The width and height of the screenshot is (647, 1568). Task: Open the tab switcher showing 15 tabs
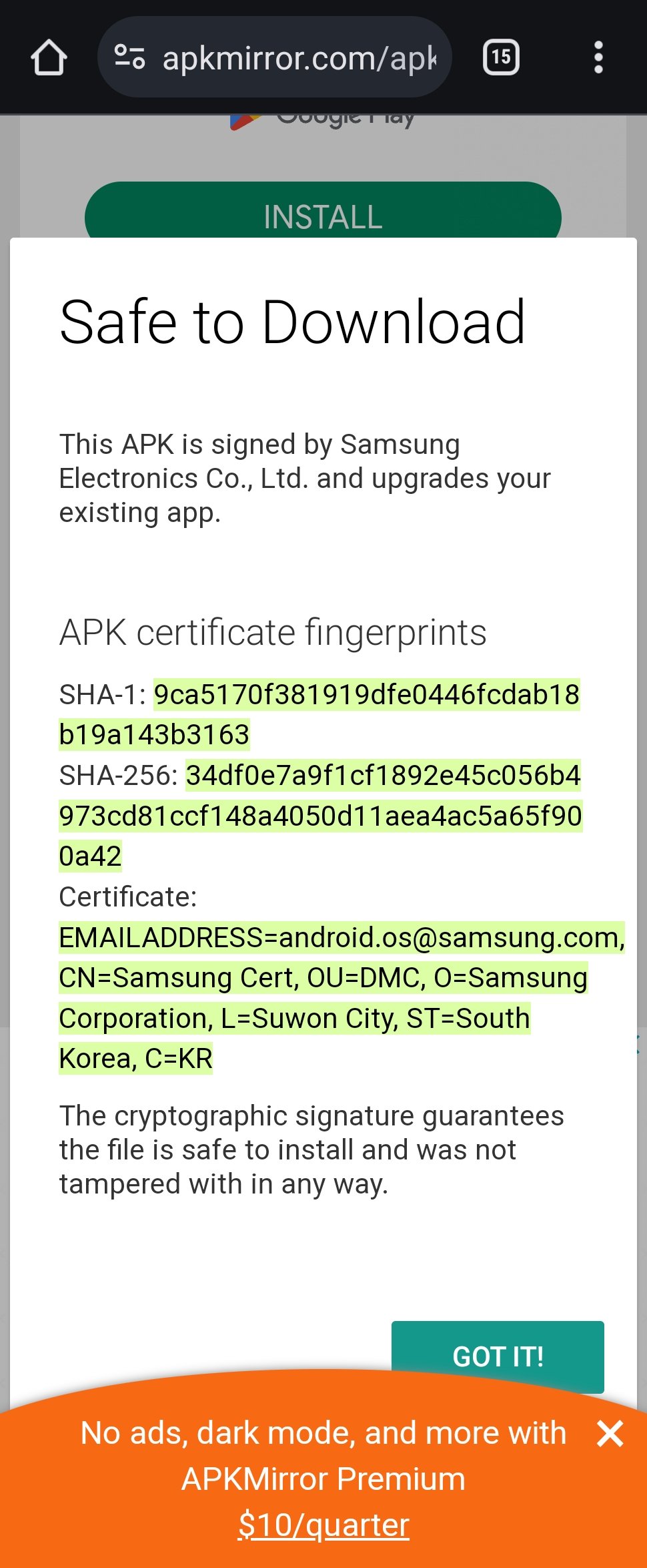click(501, 57)
